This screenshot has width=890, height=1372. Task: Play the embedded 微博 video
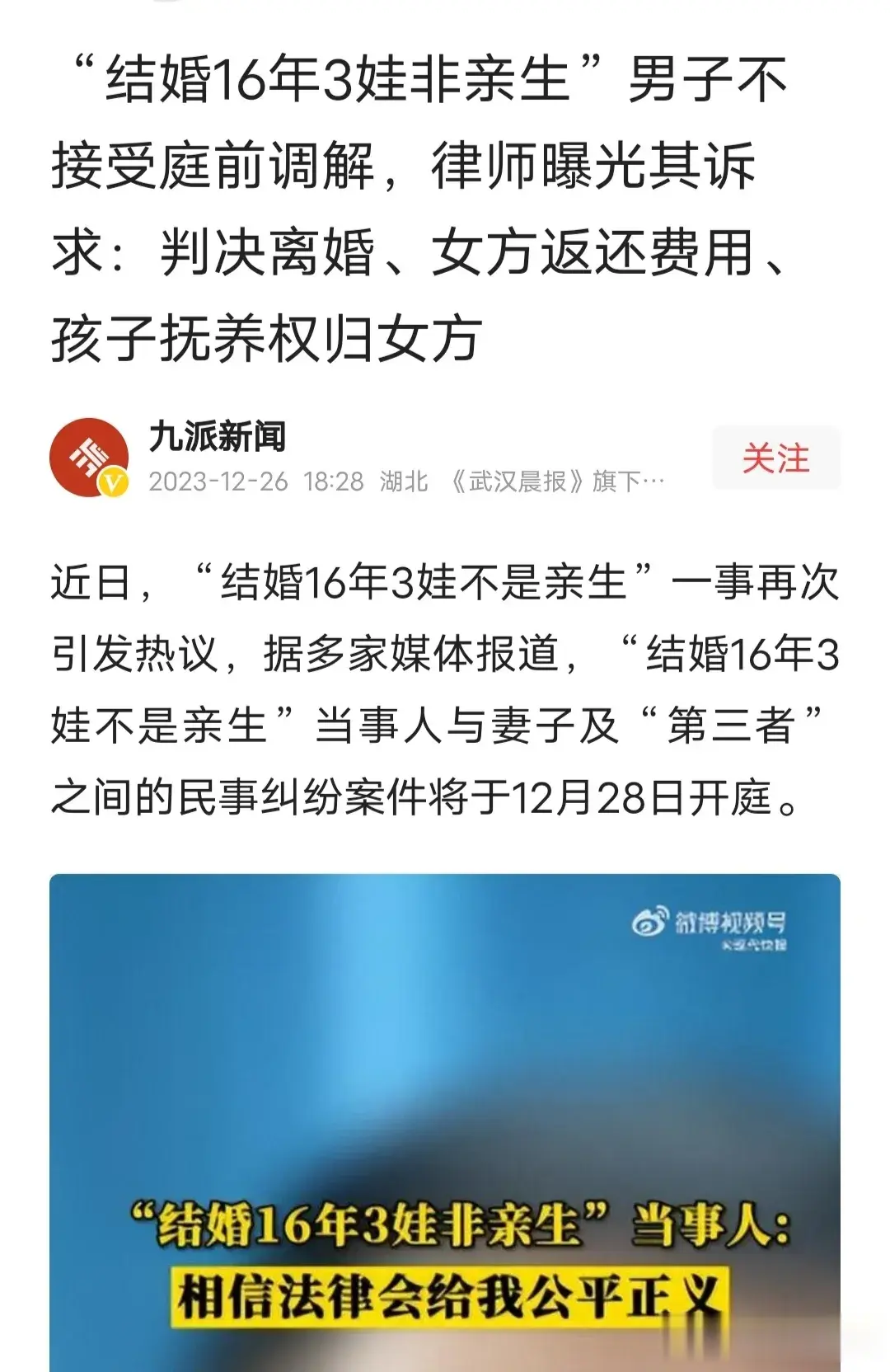pos(445,1121)
